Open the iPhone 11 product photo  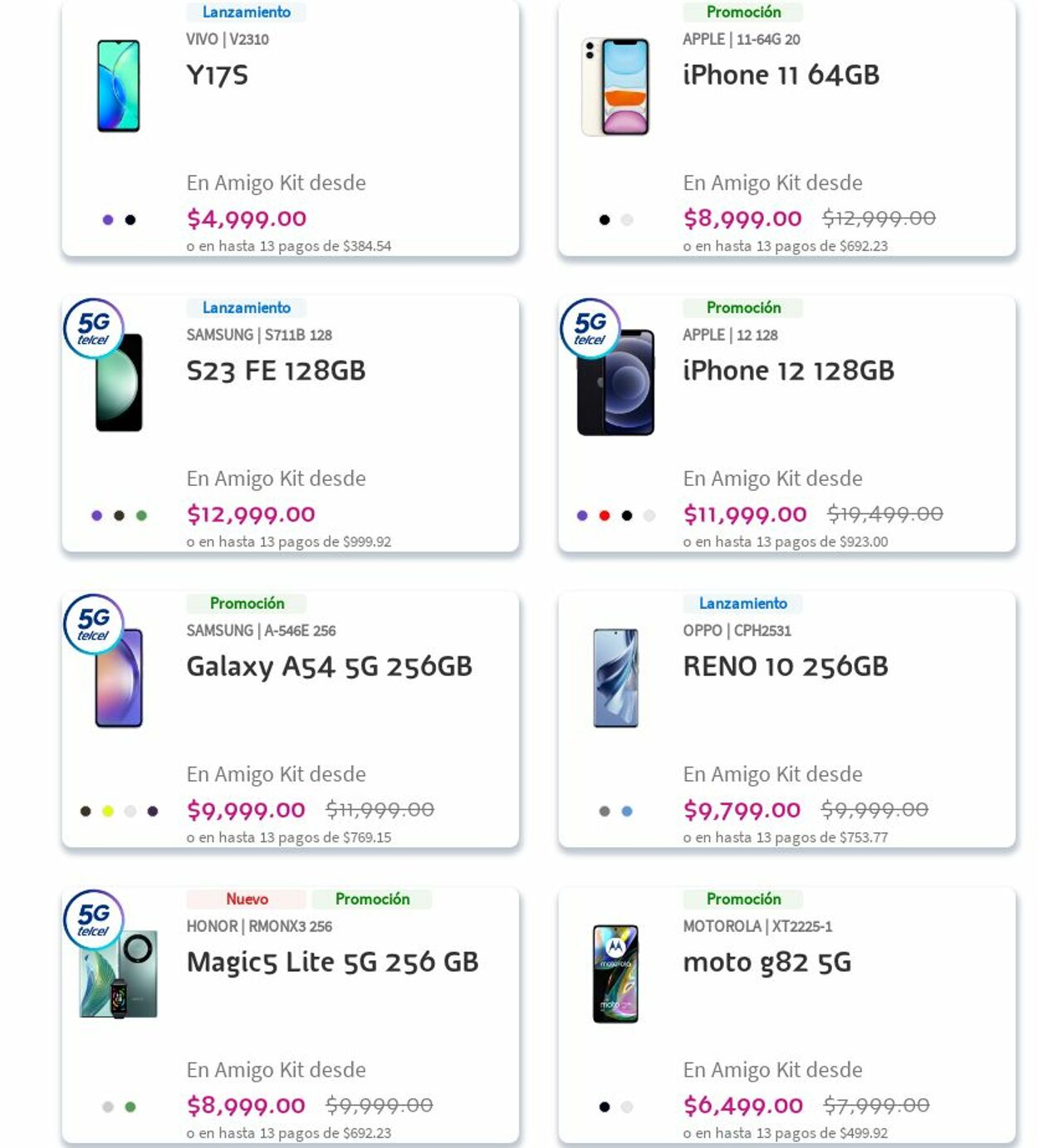point(616,83)
